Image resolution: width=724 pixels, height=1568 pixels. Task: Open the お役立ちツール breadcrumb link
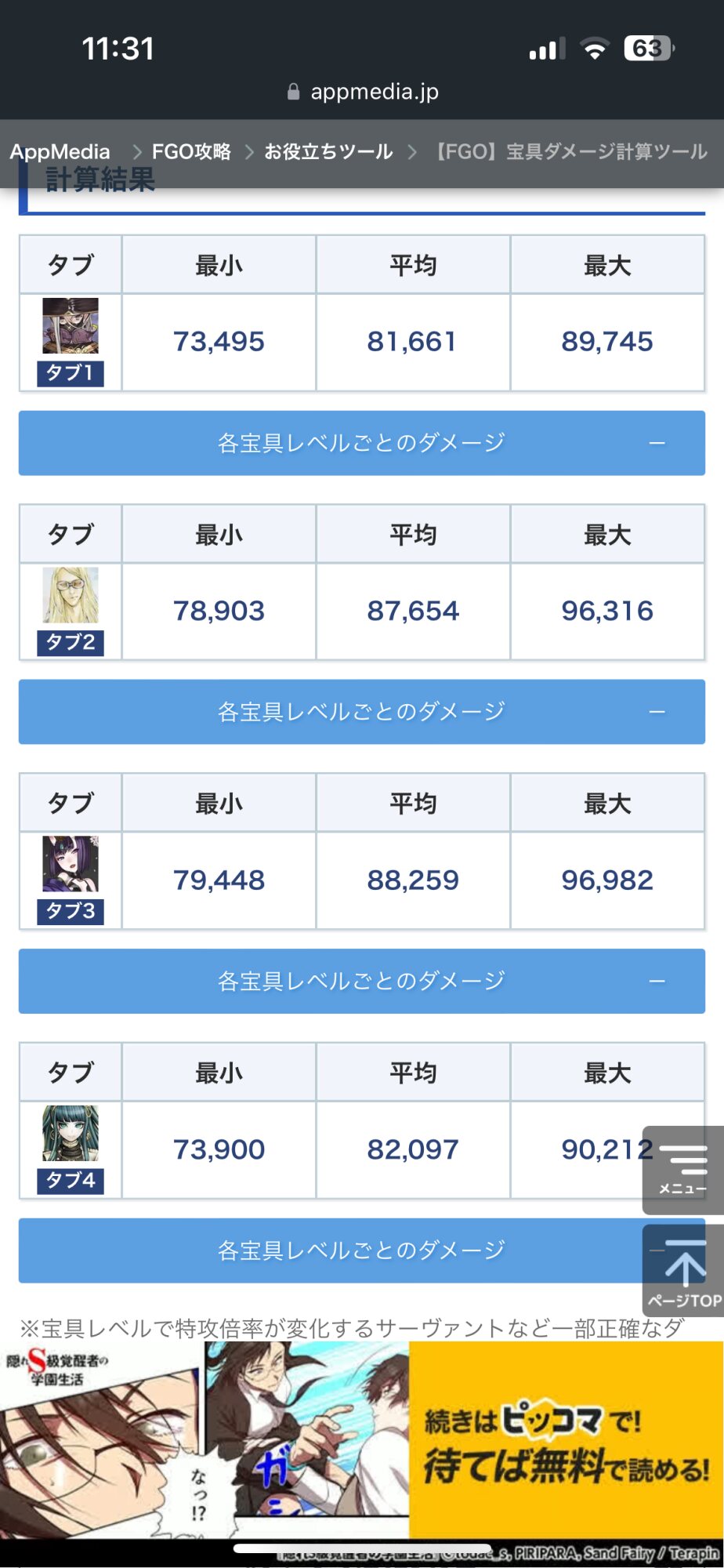[328, 151]
